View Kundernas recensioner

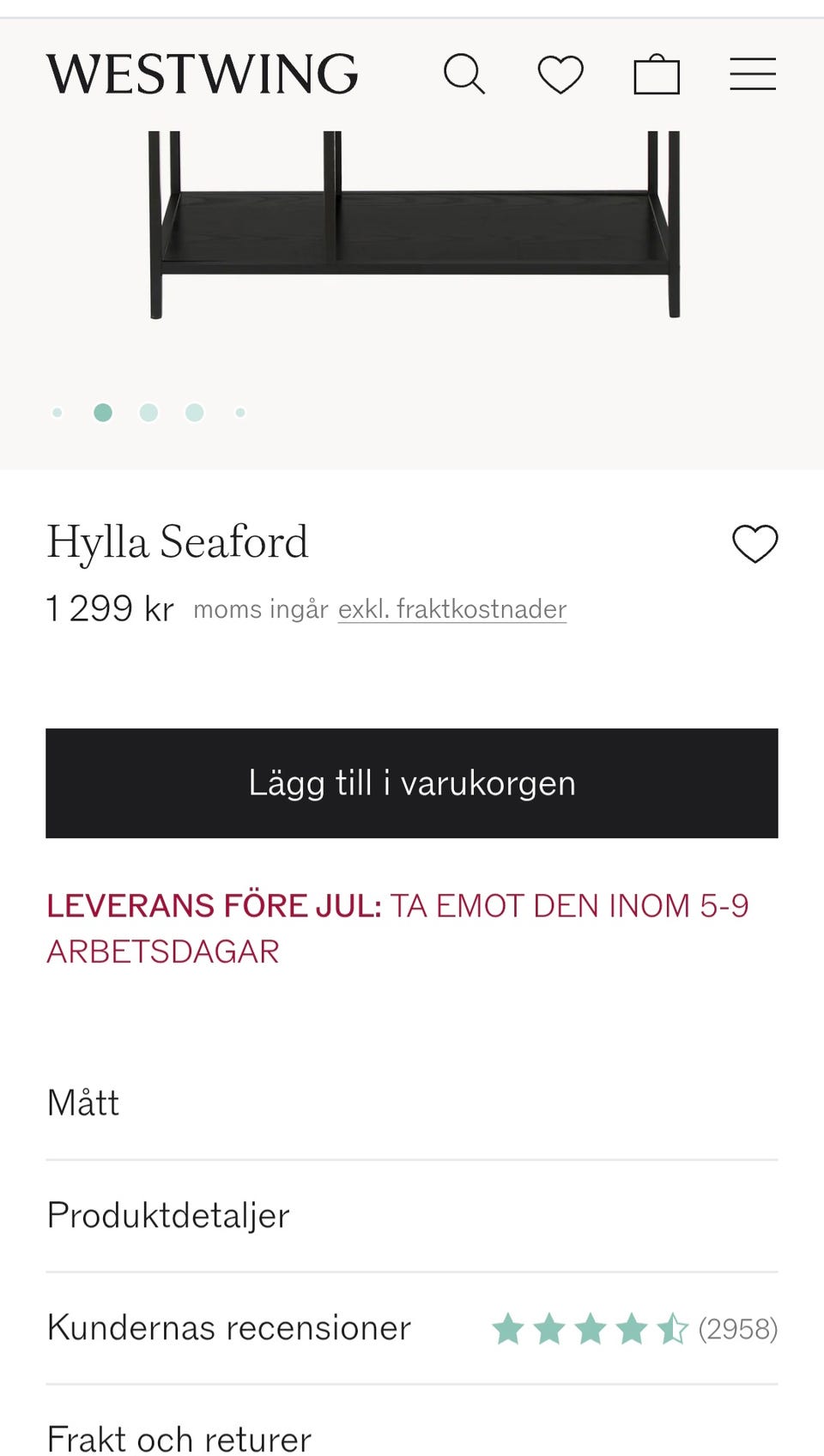click(x=412, y=1328)
